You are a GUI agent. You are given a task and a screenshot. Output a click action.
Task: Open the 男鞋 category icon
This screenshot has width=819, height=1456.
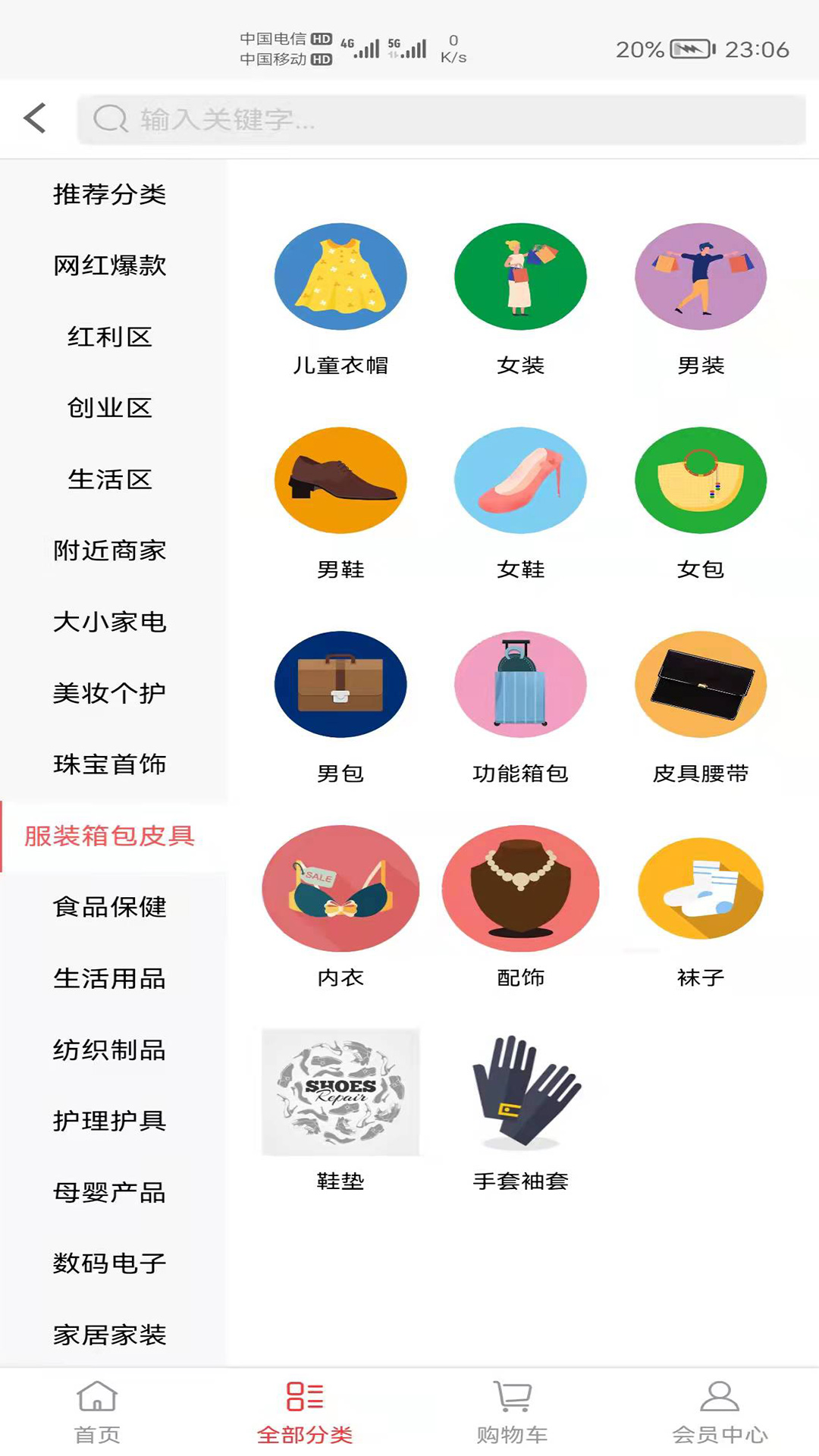pyautogui.click(x=340, y=480)
